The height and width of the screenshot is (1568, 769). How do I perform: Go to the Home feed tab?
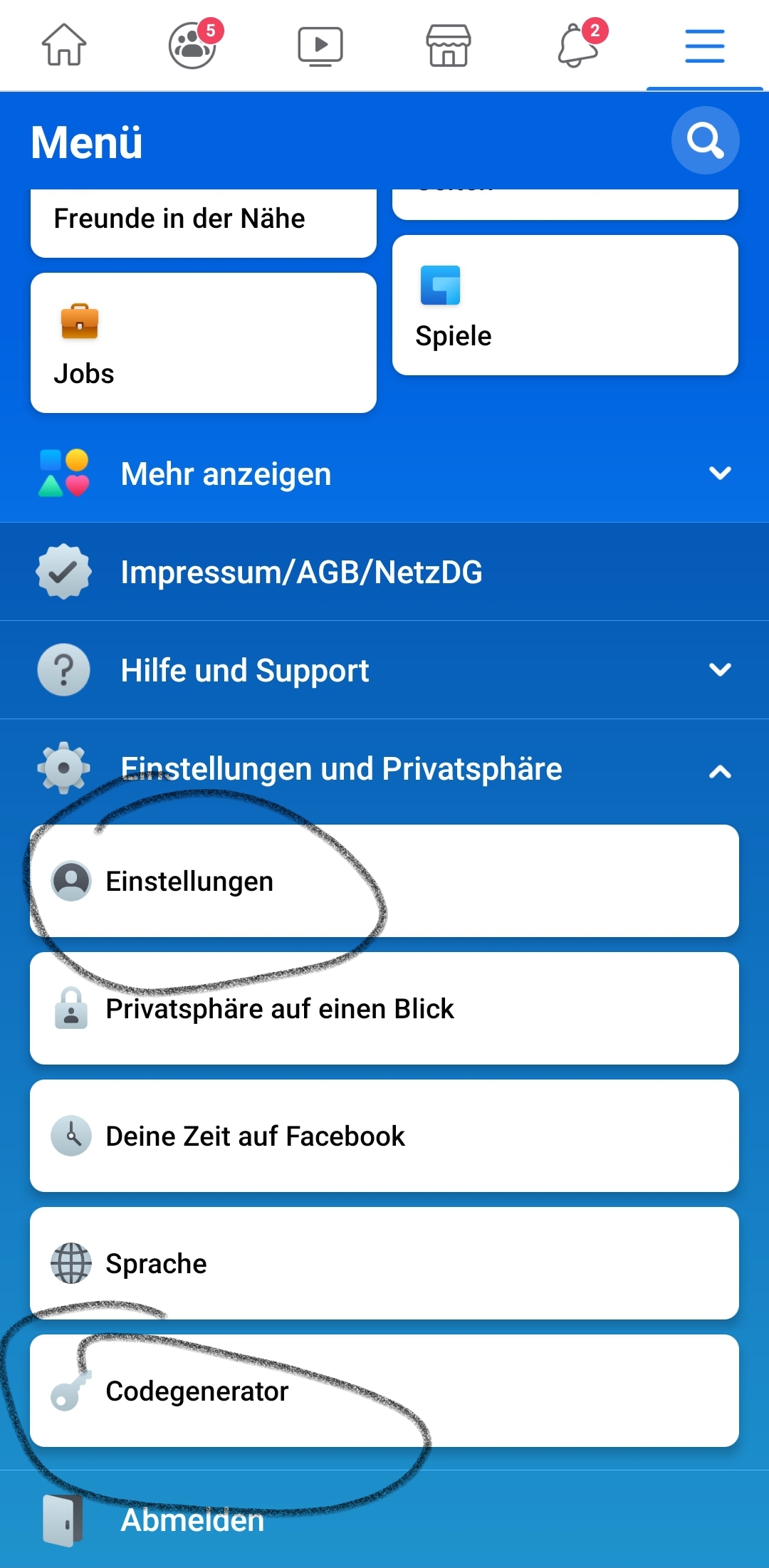tap(64, 45)
